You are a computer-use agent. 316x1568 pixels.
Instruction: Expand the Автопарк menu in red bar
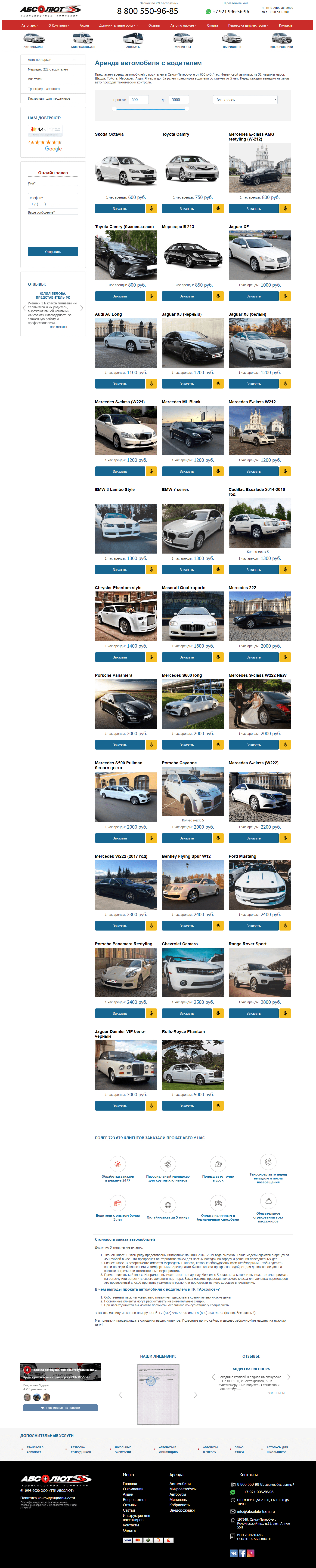click(30, 26)
